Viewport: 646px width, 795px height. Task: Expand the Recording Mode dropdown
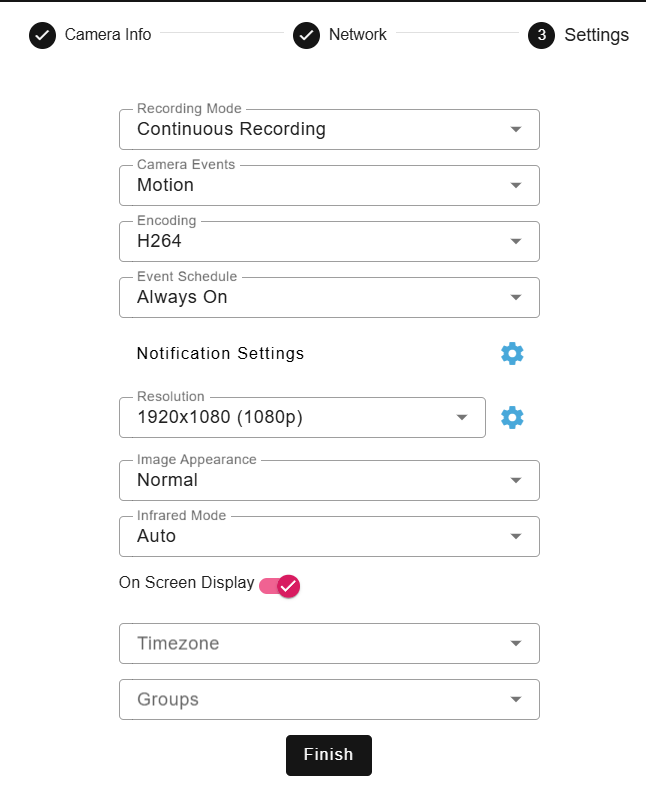(x=329, y=129)
